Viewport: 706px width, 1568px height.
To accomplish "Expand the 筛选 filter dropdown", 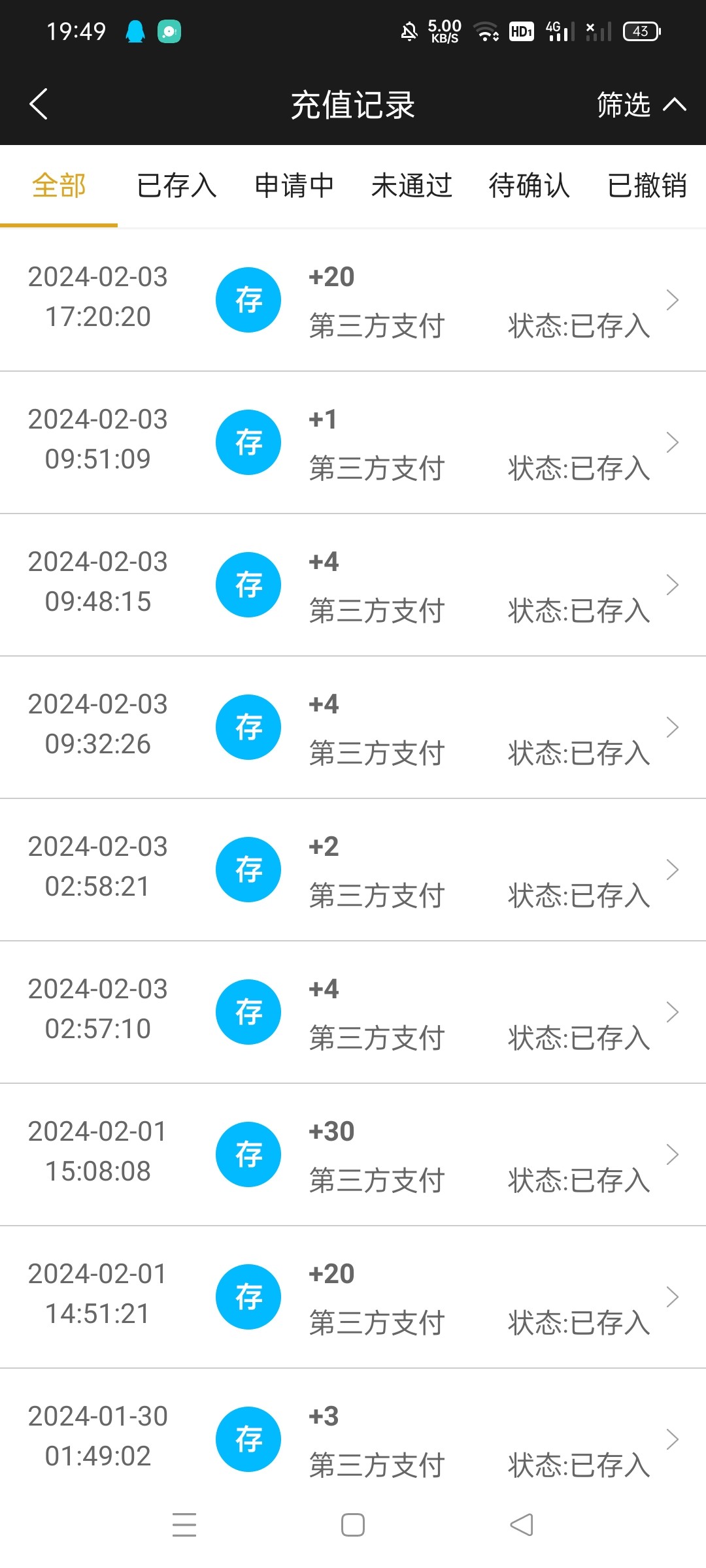I will (x=641, y=105).
